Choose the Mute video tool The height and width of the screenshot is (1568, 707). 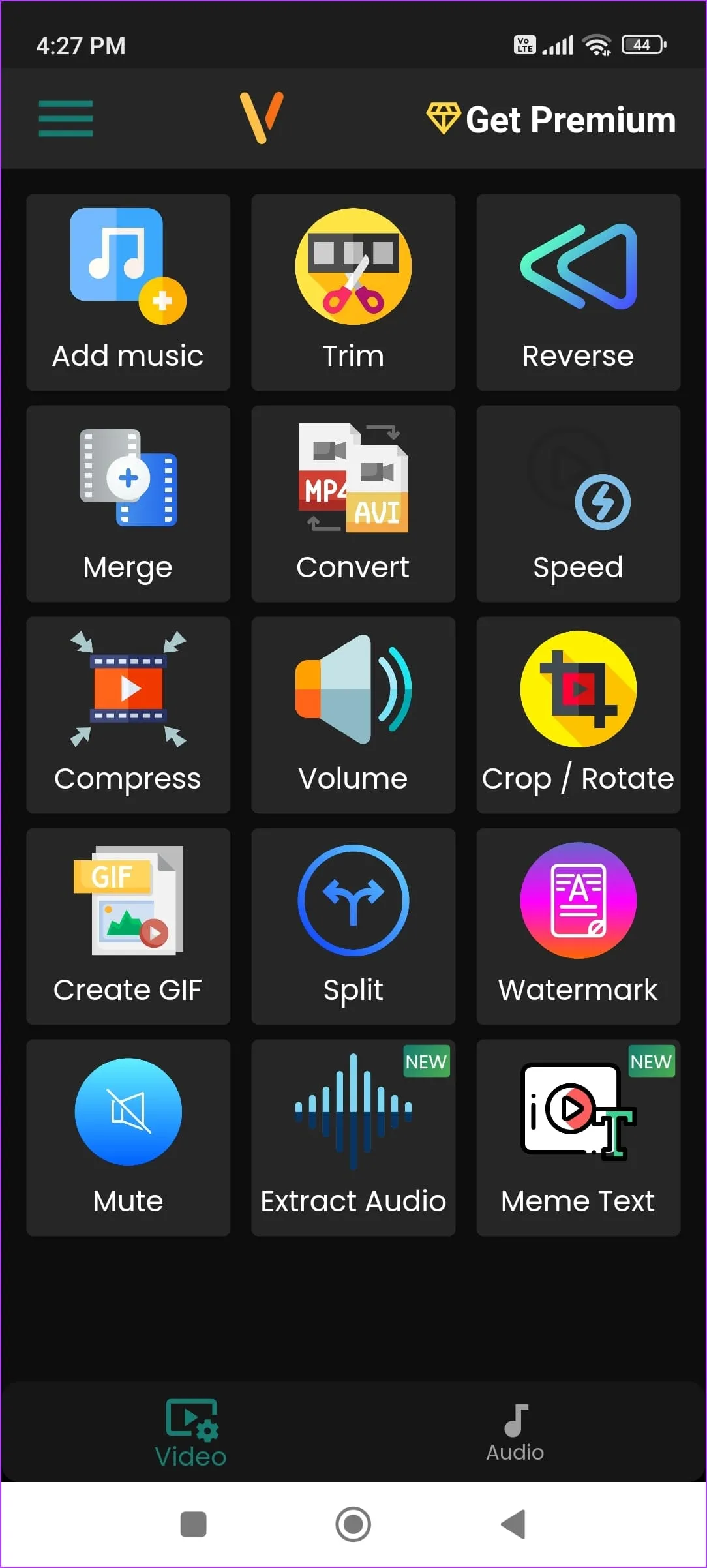pyautogui.click(x=128, y=1138)
